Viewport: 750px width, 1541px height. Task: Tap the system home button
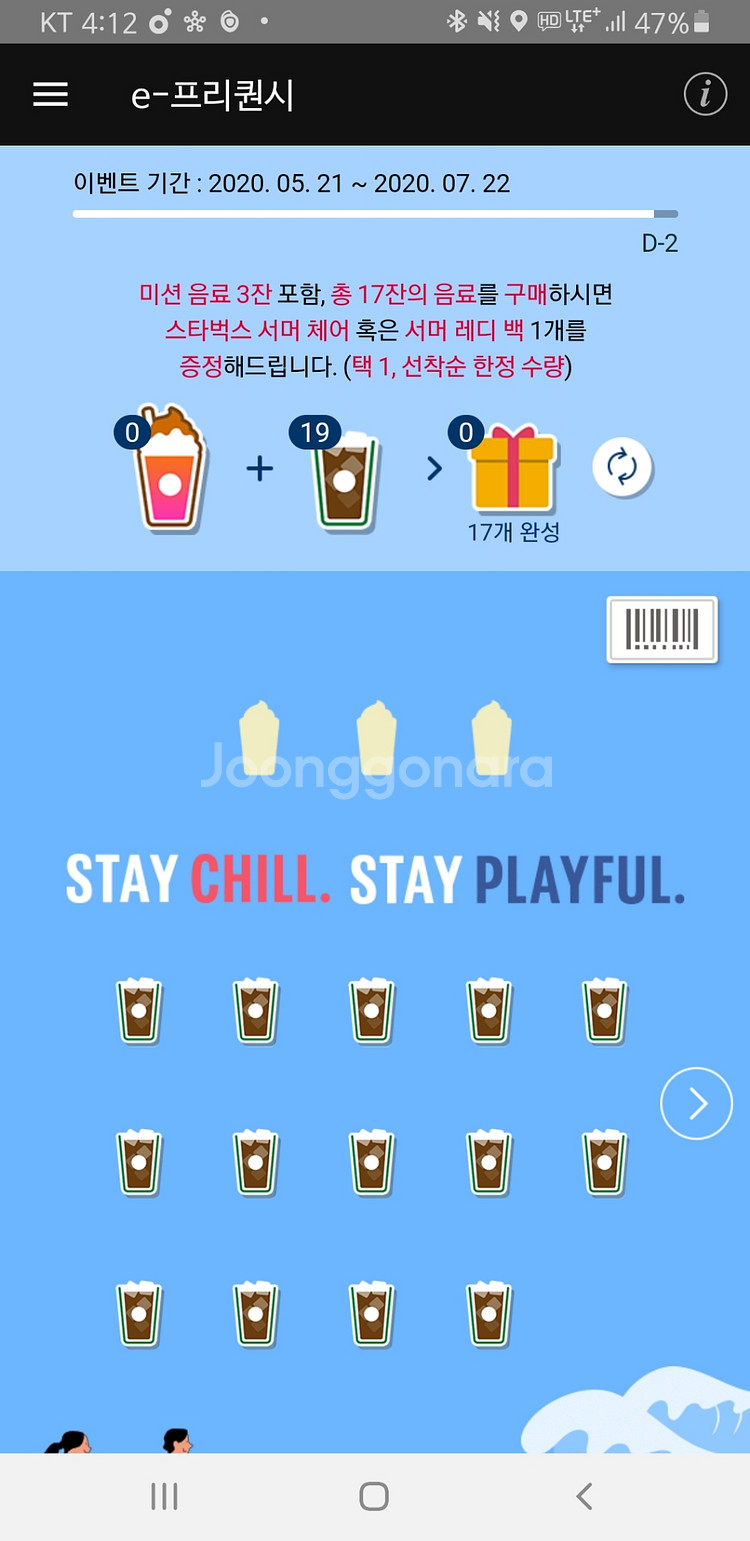(x=374, y=1496)
